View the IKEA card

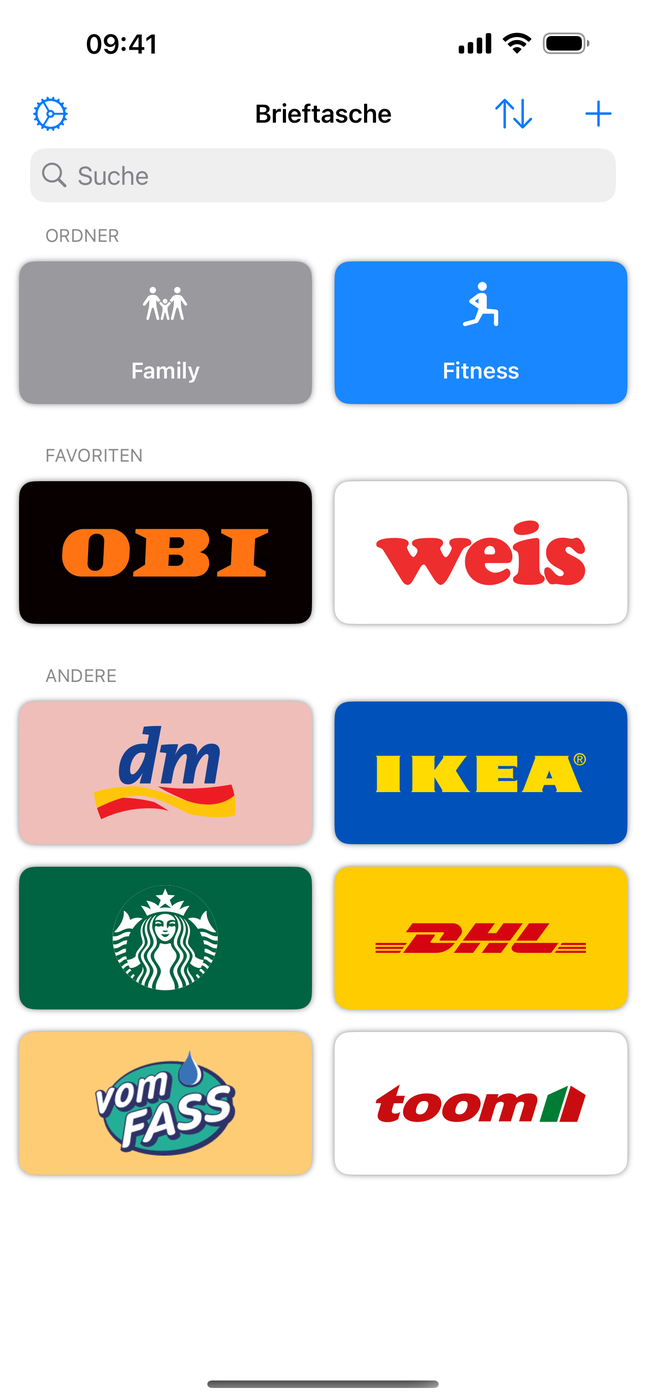(x=481, y=772)
